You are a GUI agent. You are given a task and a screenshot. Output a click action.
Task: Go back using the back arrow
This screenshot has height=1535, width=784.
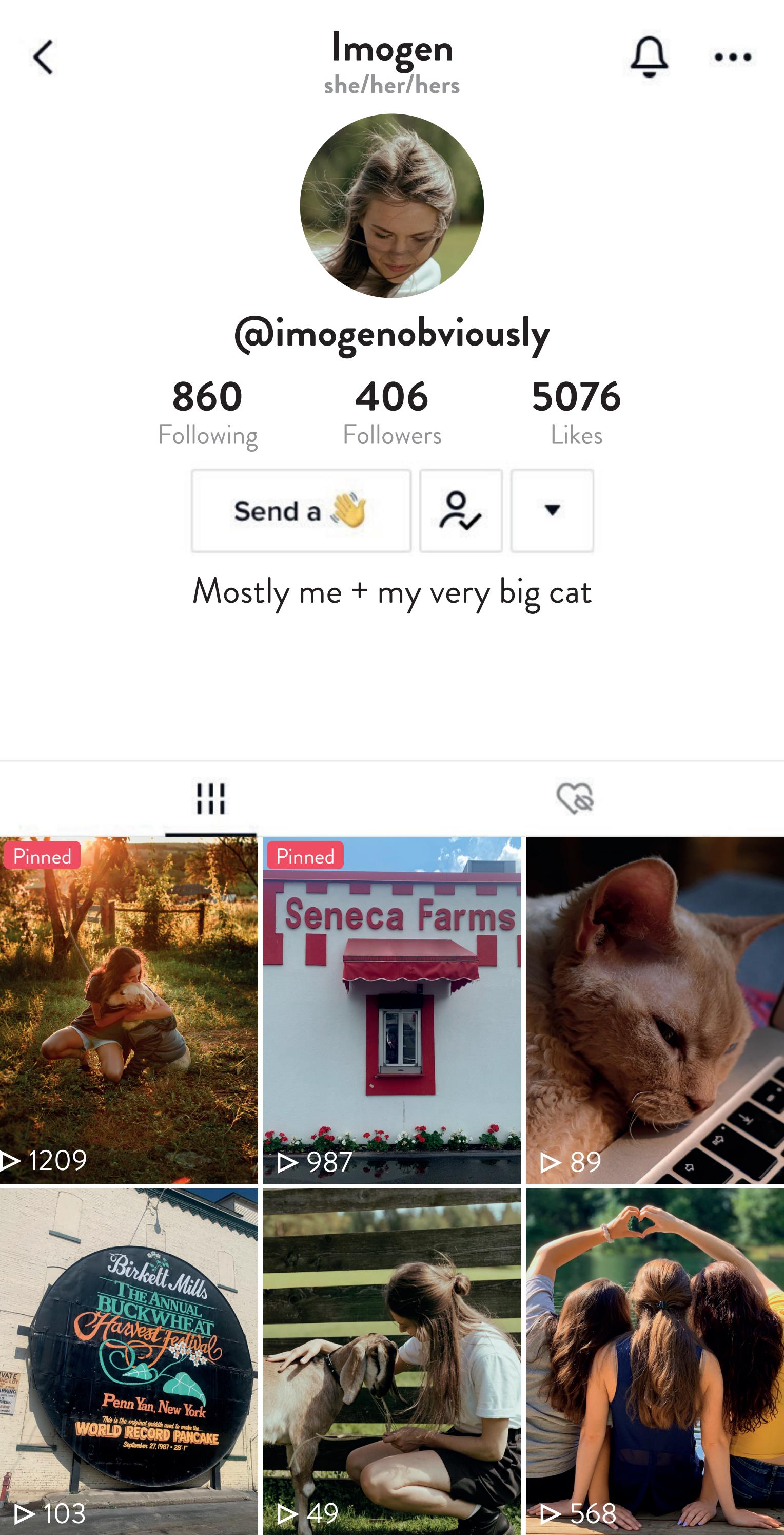[x=43, y=57]
